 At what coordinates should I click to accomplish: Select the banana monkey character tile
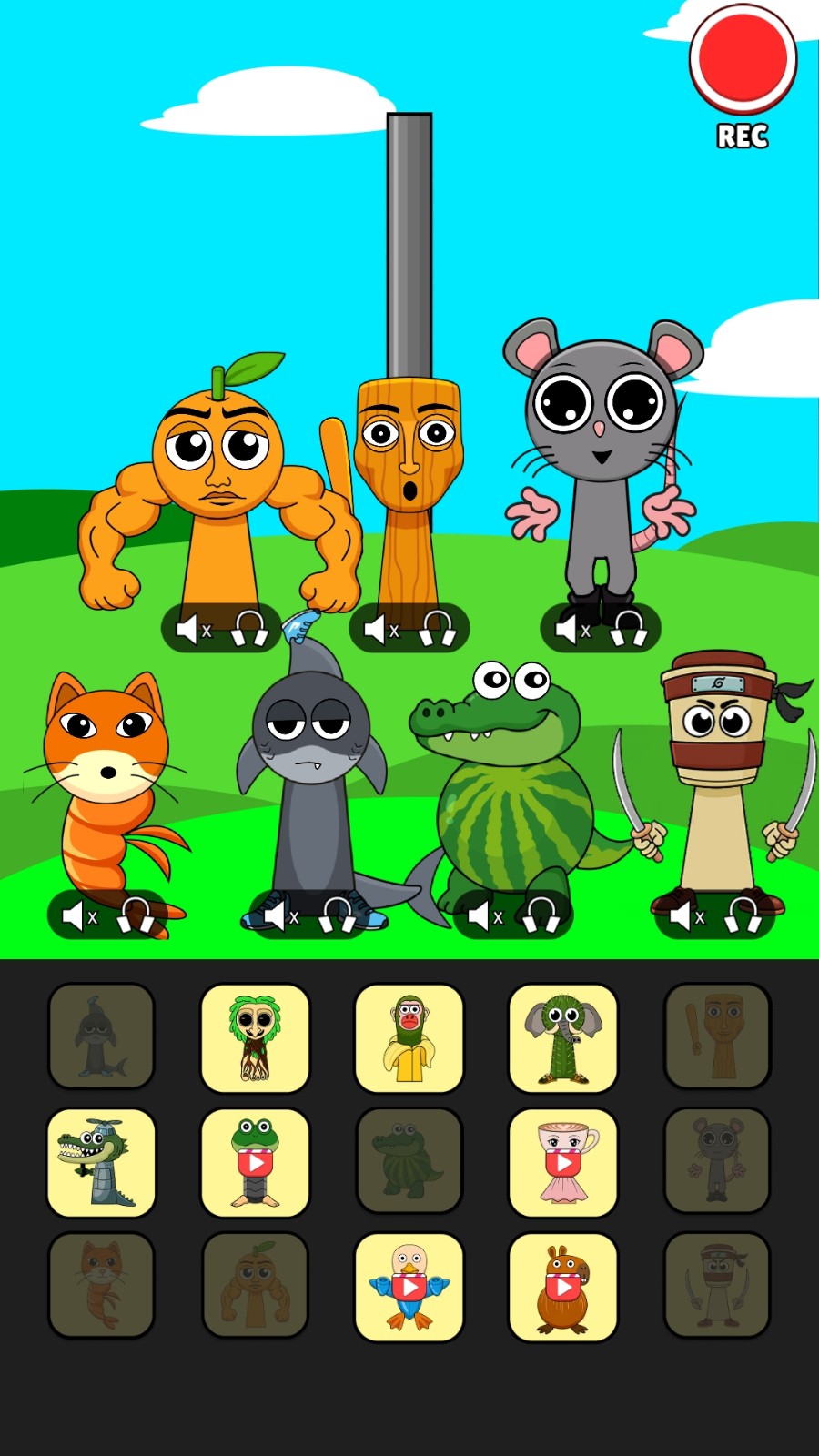[409, 1037]
